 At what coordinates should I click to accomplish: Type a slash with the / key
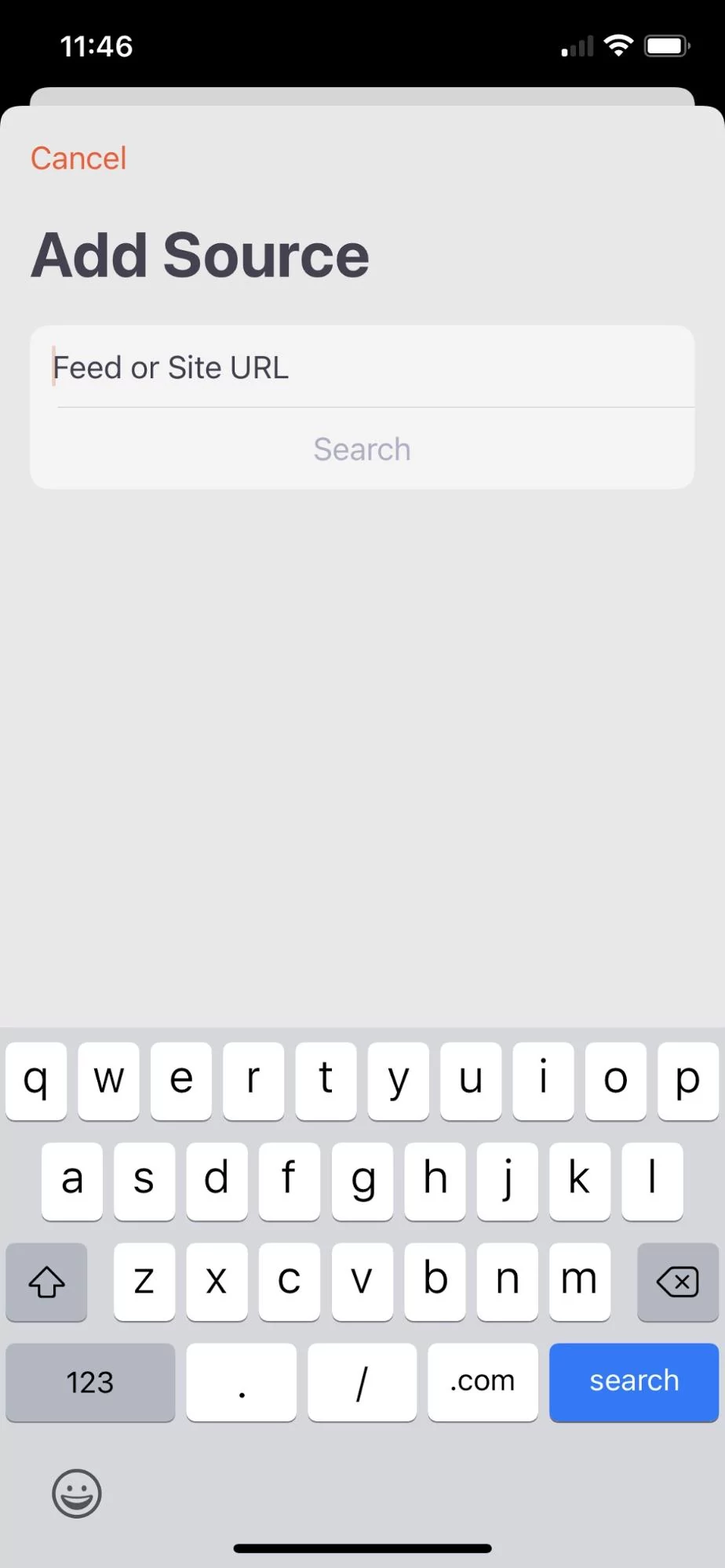(x=362, y=1381)
